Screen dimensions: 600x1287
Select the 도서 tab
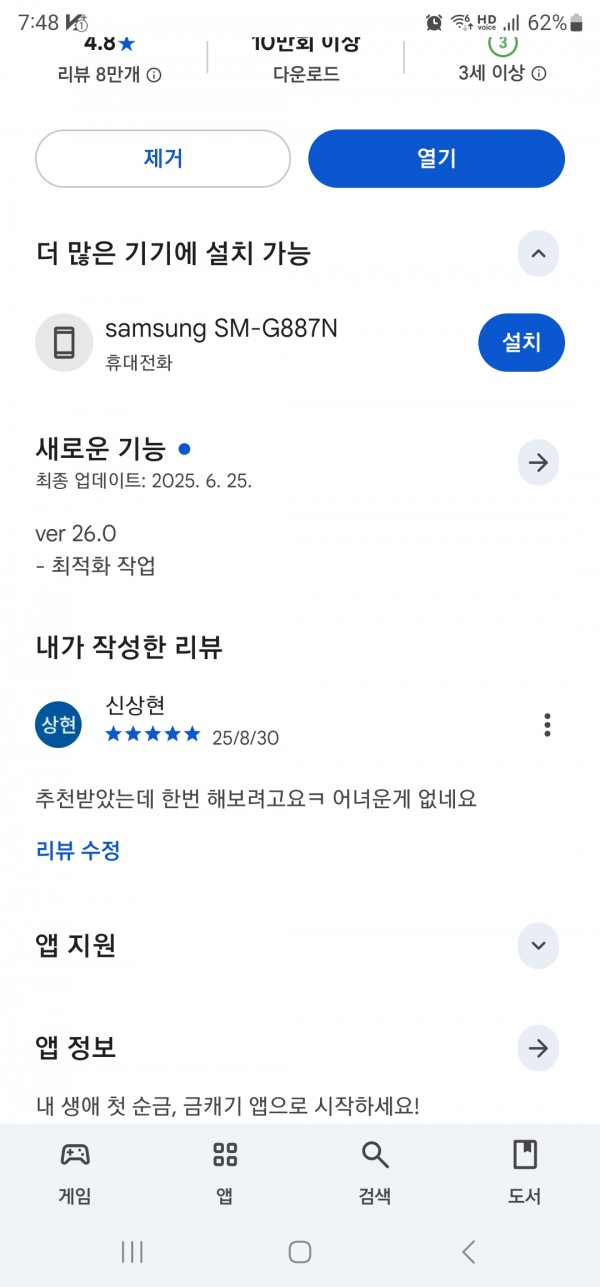coord(525,1172)
